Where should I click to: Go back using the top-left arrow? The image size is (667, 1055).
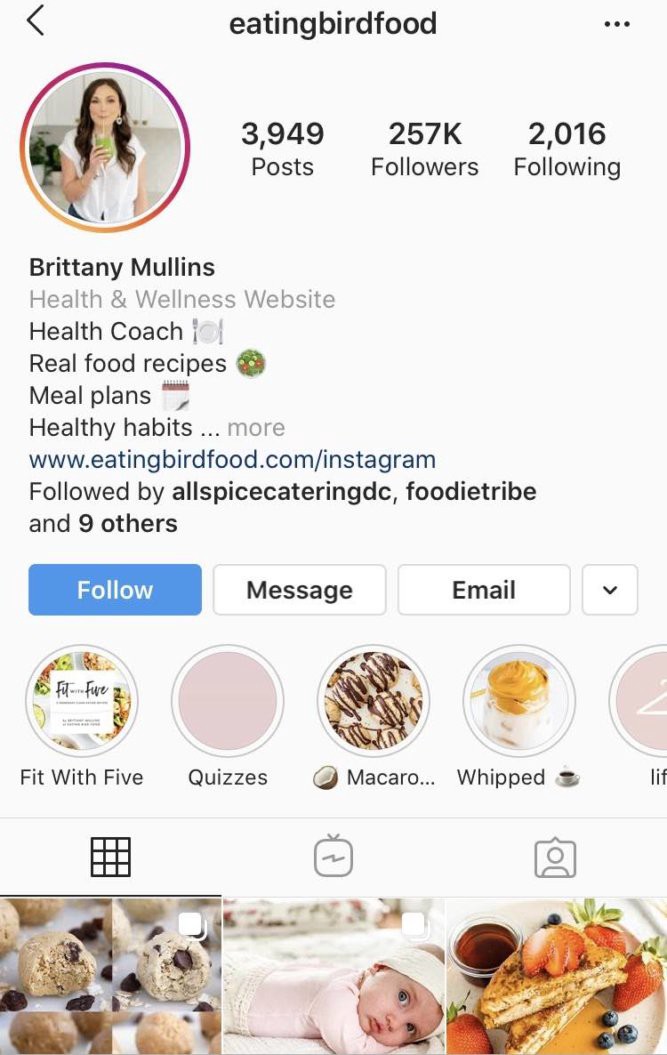[x=36, y=21]
